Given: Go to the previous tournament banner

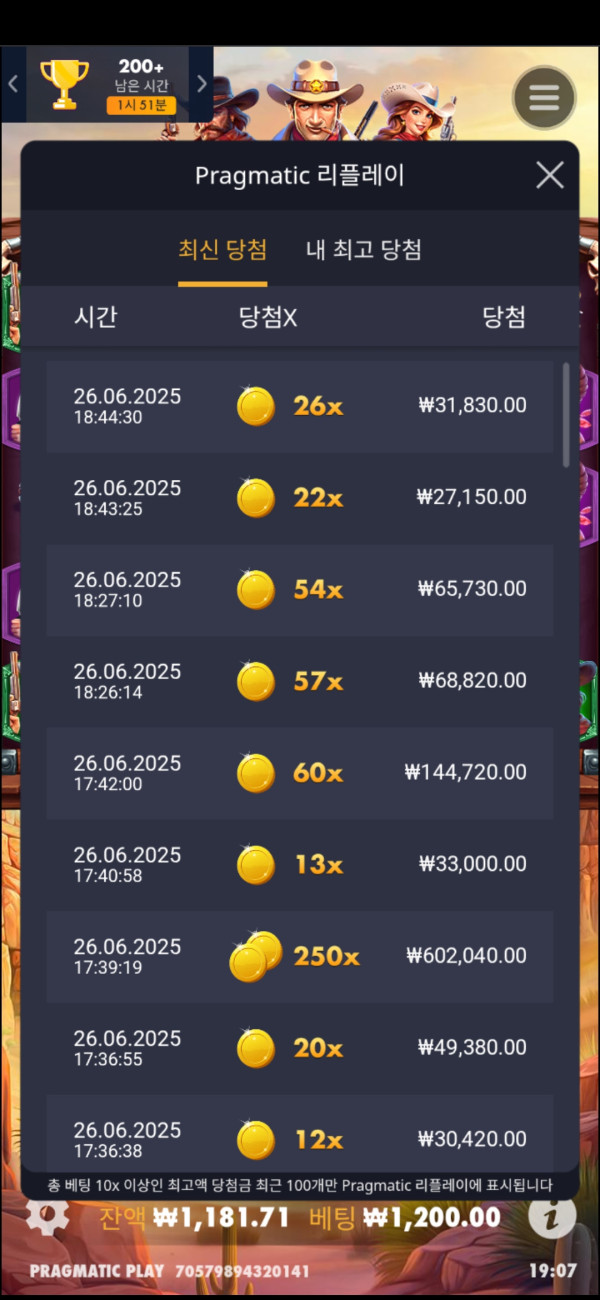Looking at the screenshot, I should [13, 84].
